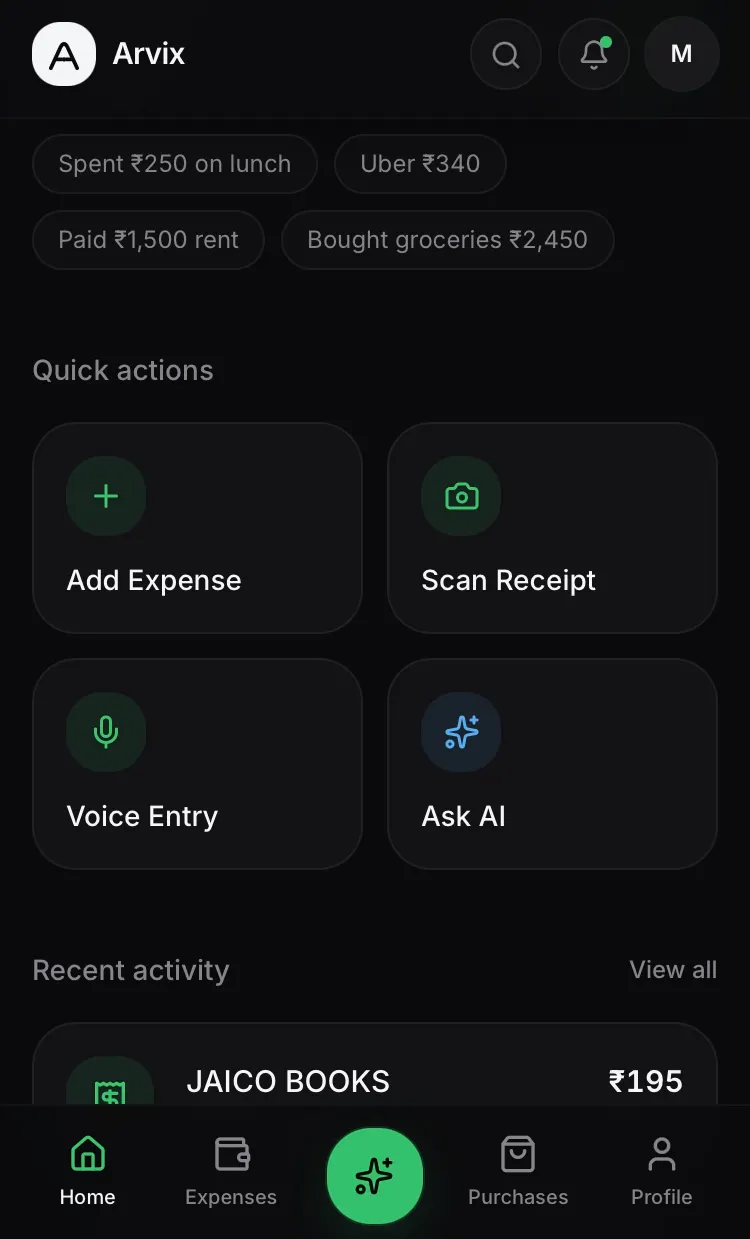Open the JAICO BOOKS ₹195 transaction
The width and height of the screenshot is (750, 1239).
375,1064
